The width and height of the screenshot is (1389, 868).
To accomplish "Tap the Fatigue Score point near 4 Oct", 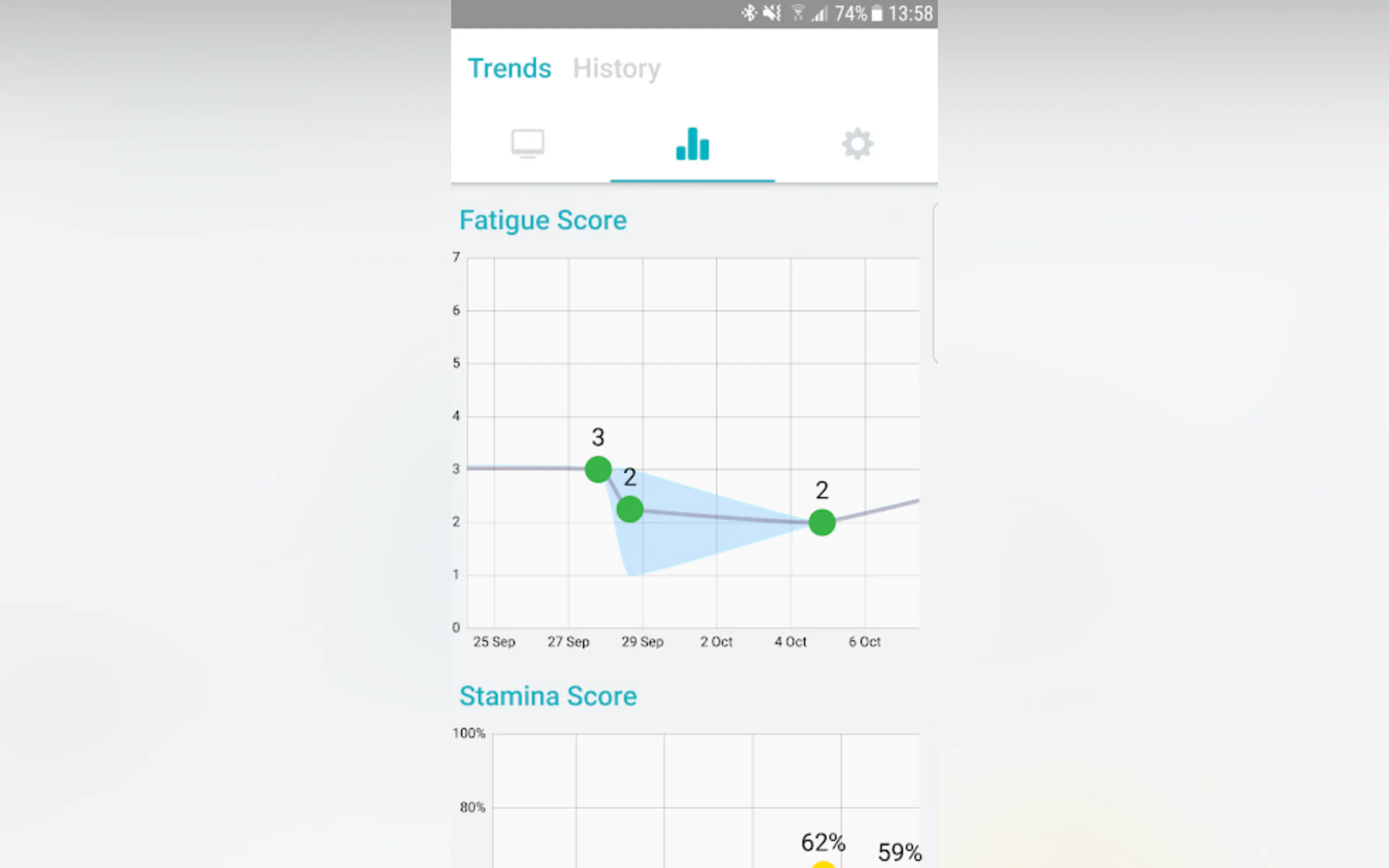I will (821, 523).
